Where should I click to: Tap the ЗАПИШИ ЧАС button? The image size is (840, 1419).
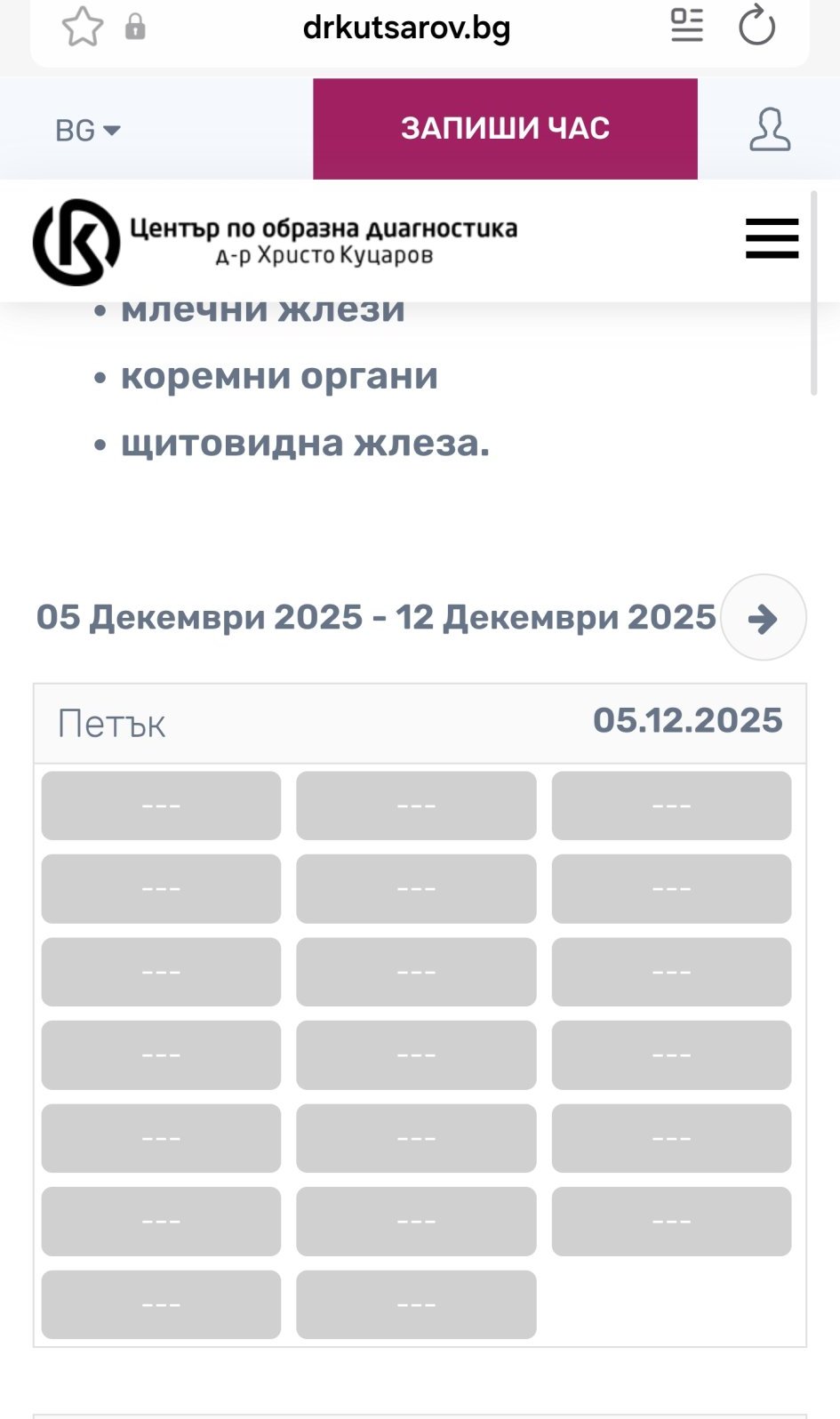coord(505,129)
